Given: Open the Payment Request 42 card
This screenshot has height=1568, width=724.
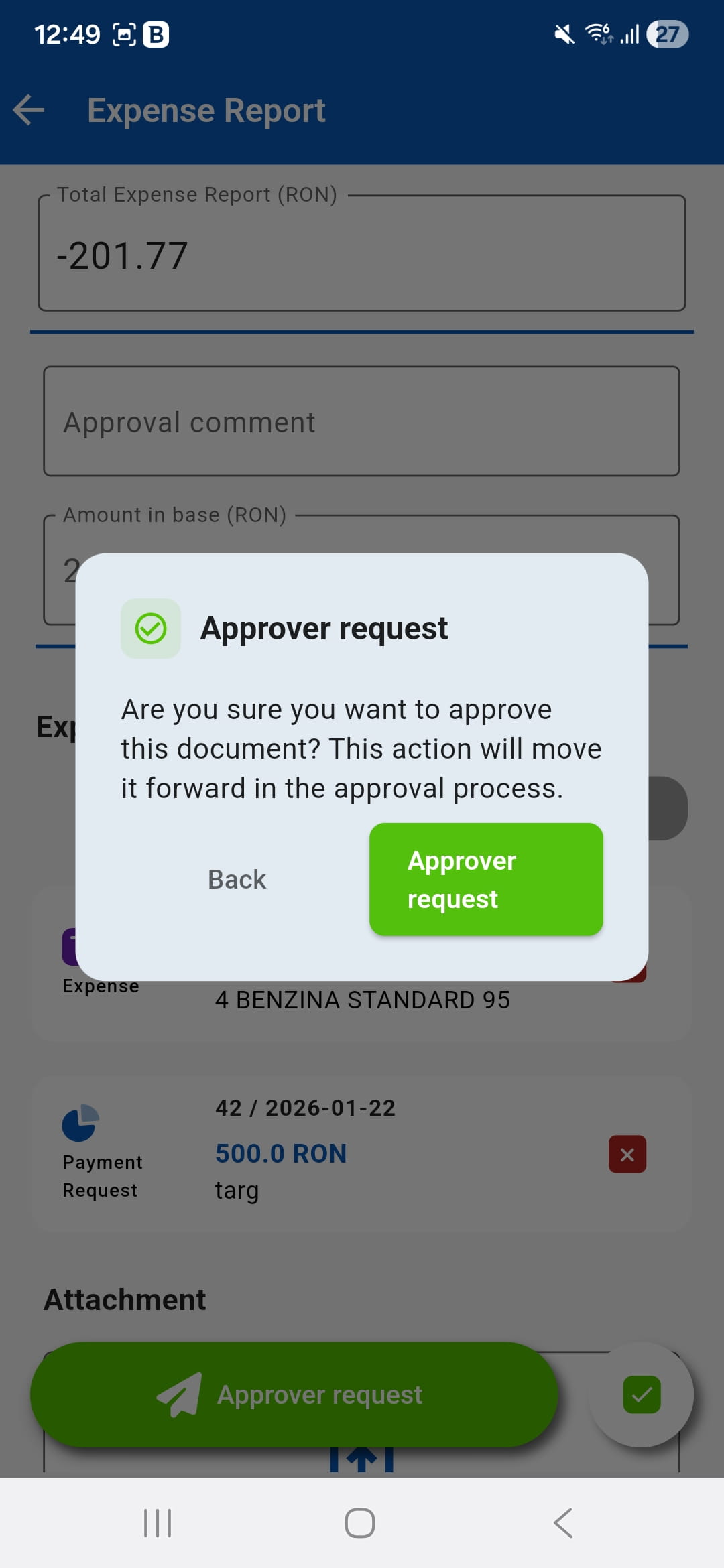Looking at the screenshot, I should pyautogui.click(x=362, y=1153).
